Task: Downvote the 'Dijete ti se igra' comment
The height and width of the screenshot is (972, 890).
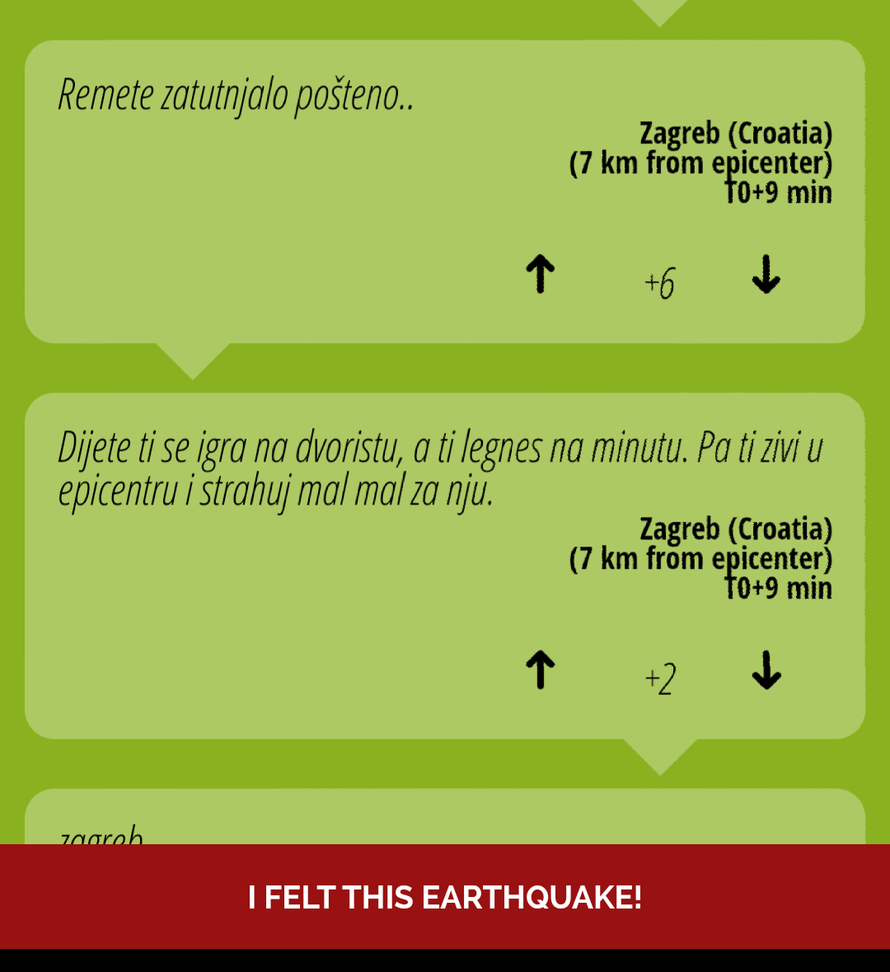Action: (766, 669)
